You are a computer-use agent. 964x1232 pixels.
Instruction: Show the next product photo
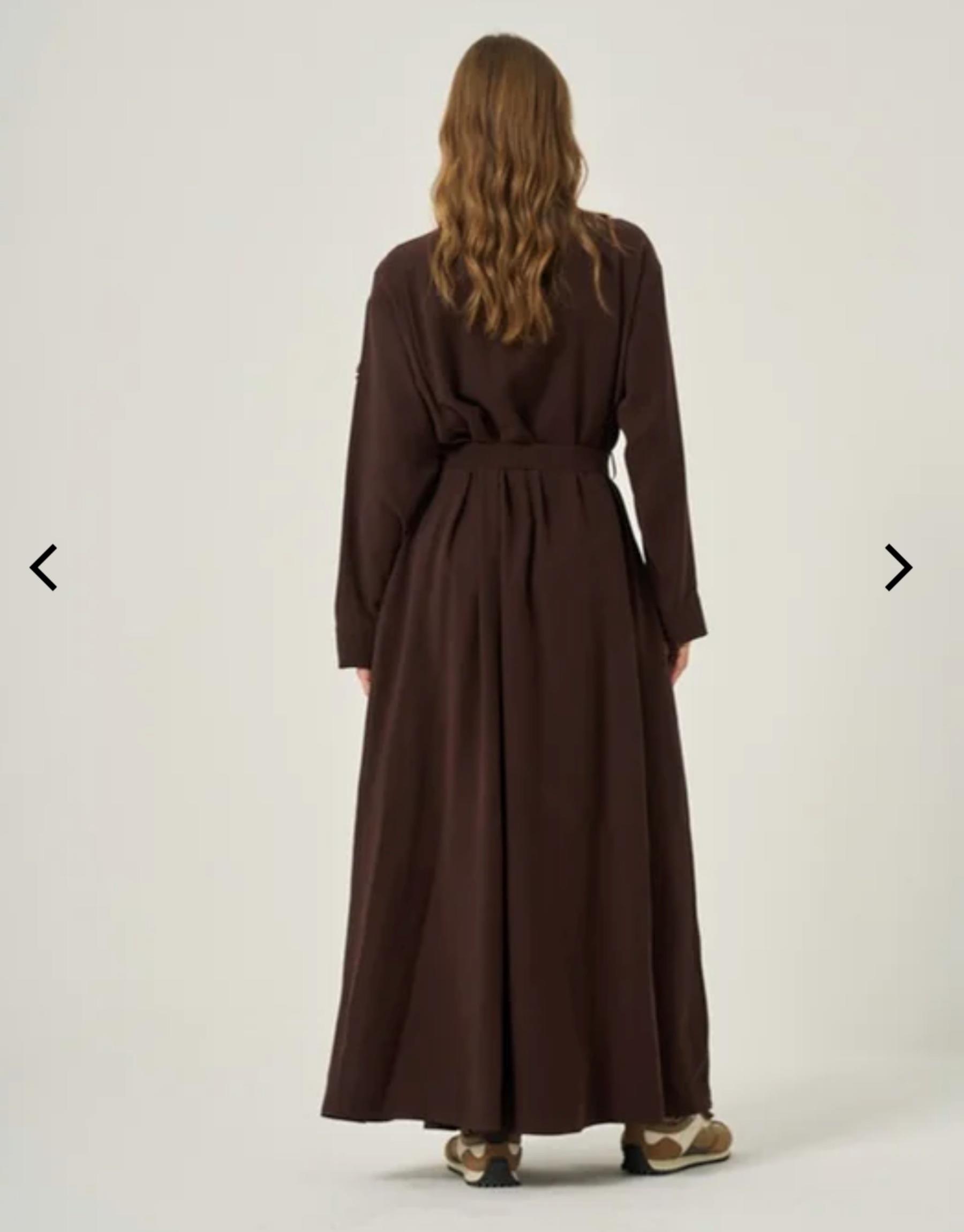coord(898,567)
